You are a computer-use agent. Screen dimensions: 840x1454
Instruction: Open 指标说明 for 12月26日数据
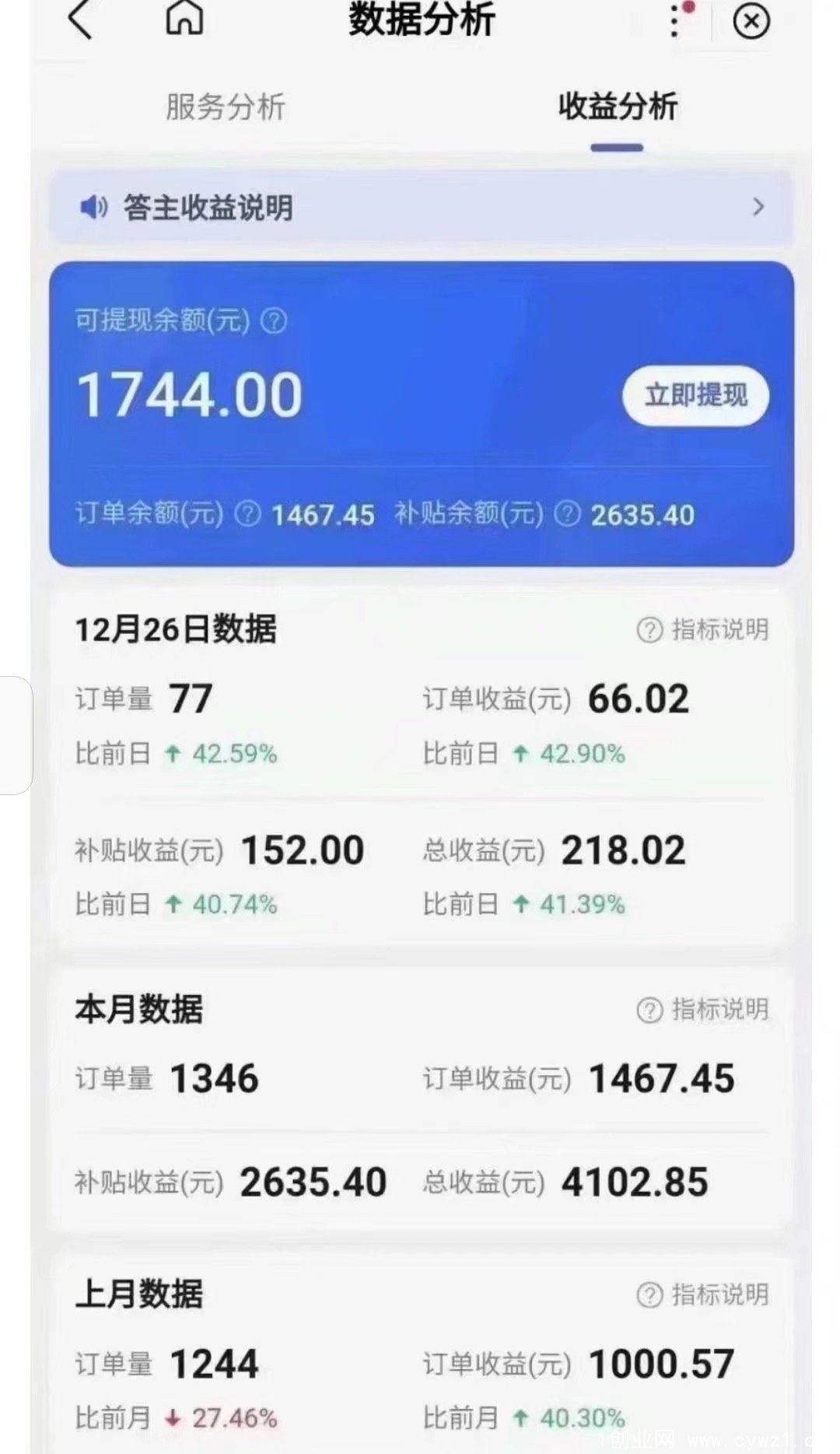[703, 629]
